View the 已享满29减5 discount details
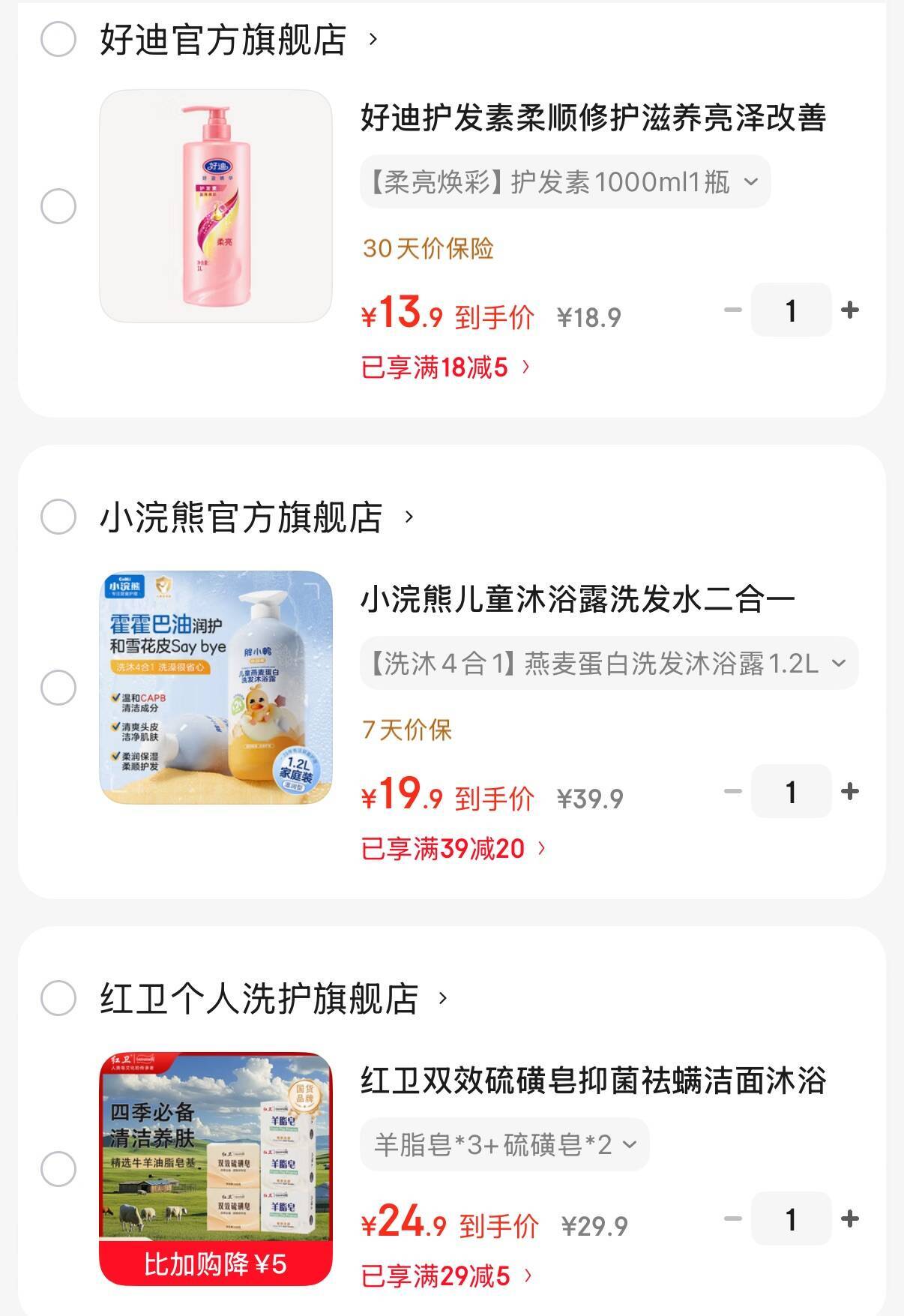This screenshot has height=1316, width=904. coord(447,1276)
